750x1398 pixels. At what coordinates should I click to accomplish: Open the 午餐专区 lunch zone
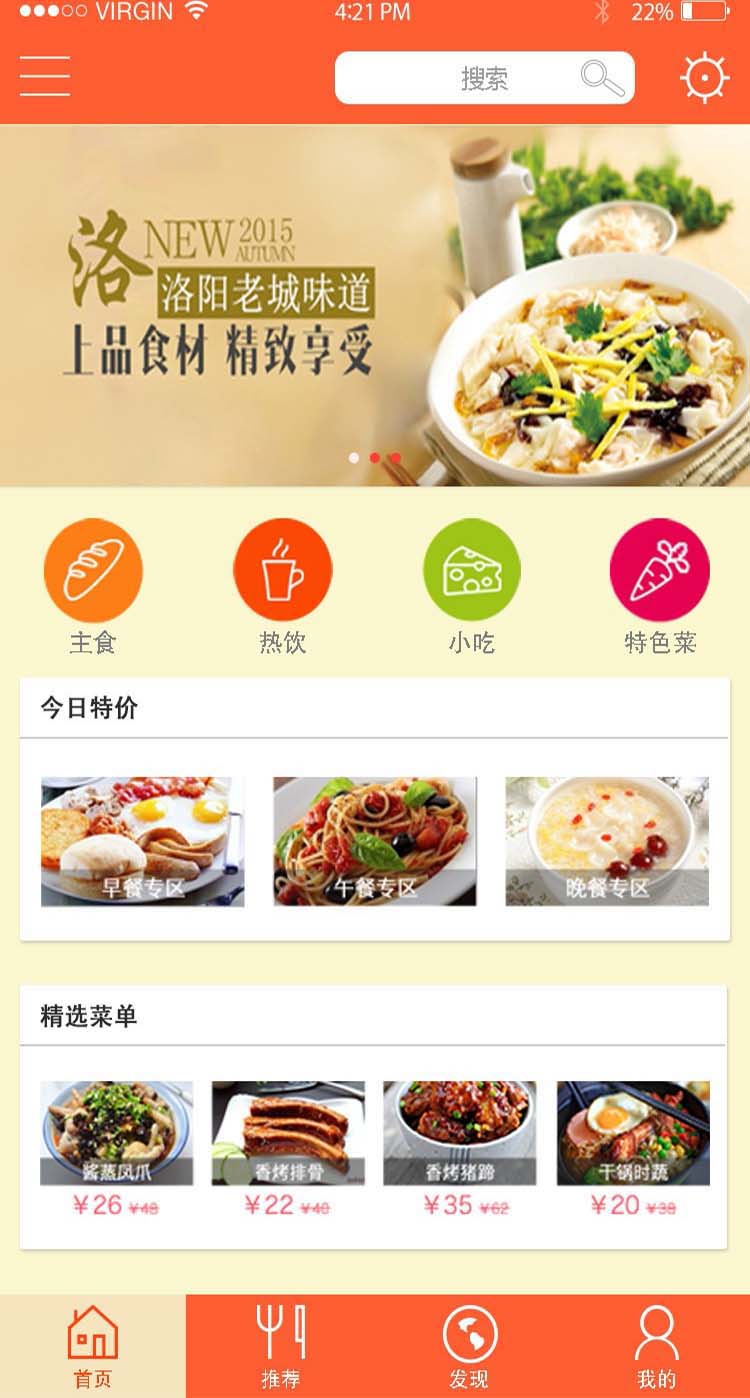point(374,841)
